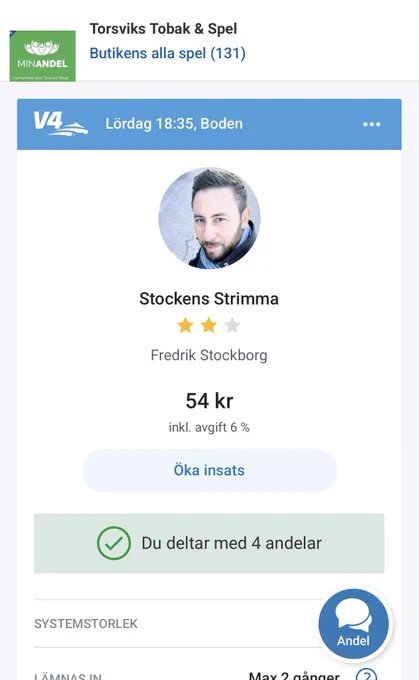This screenshot has width=419, height=680.
Task: Show help for Lämnas in question mark
Action: (367, 675)
